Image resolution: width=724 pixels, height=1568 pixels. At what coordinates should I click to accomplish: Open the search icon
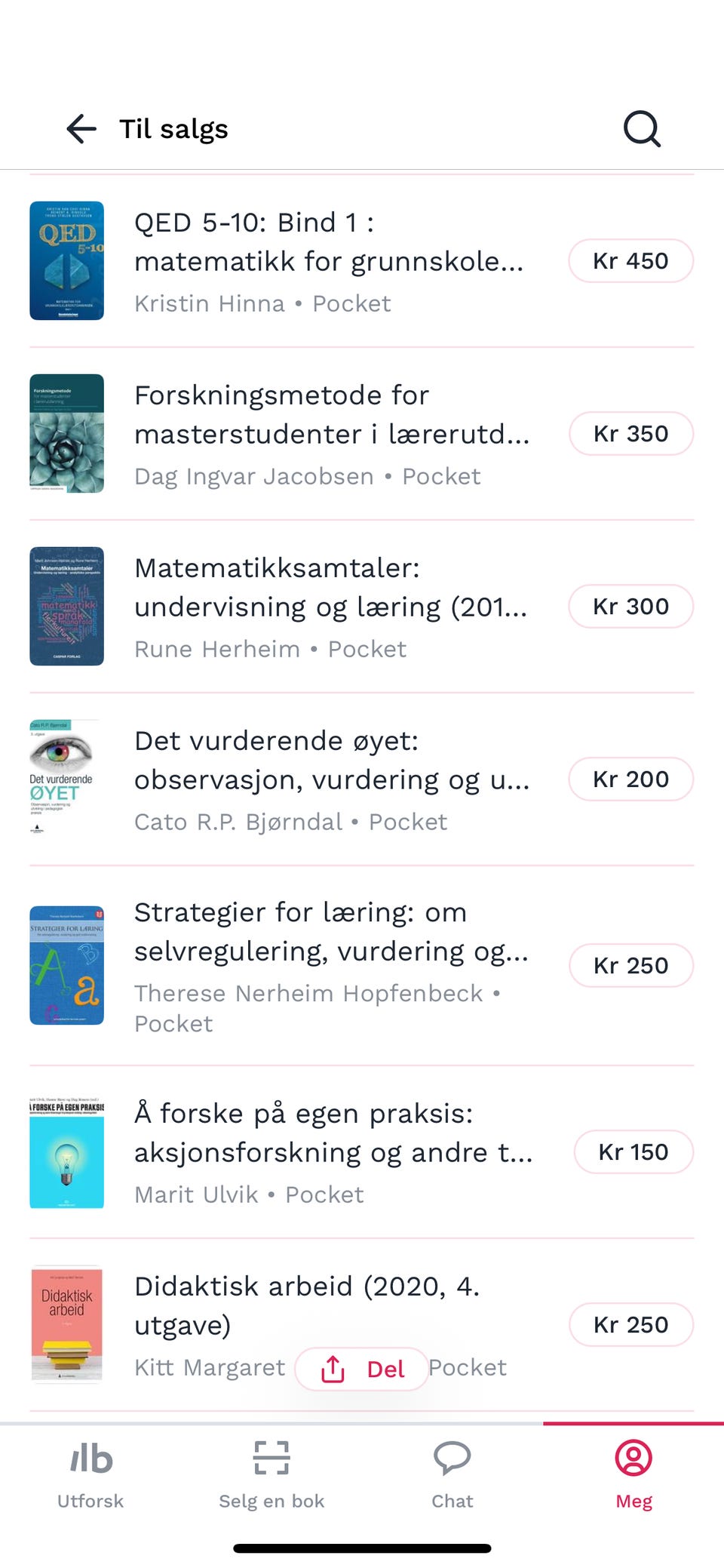(x=640, y=128)
